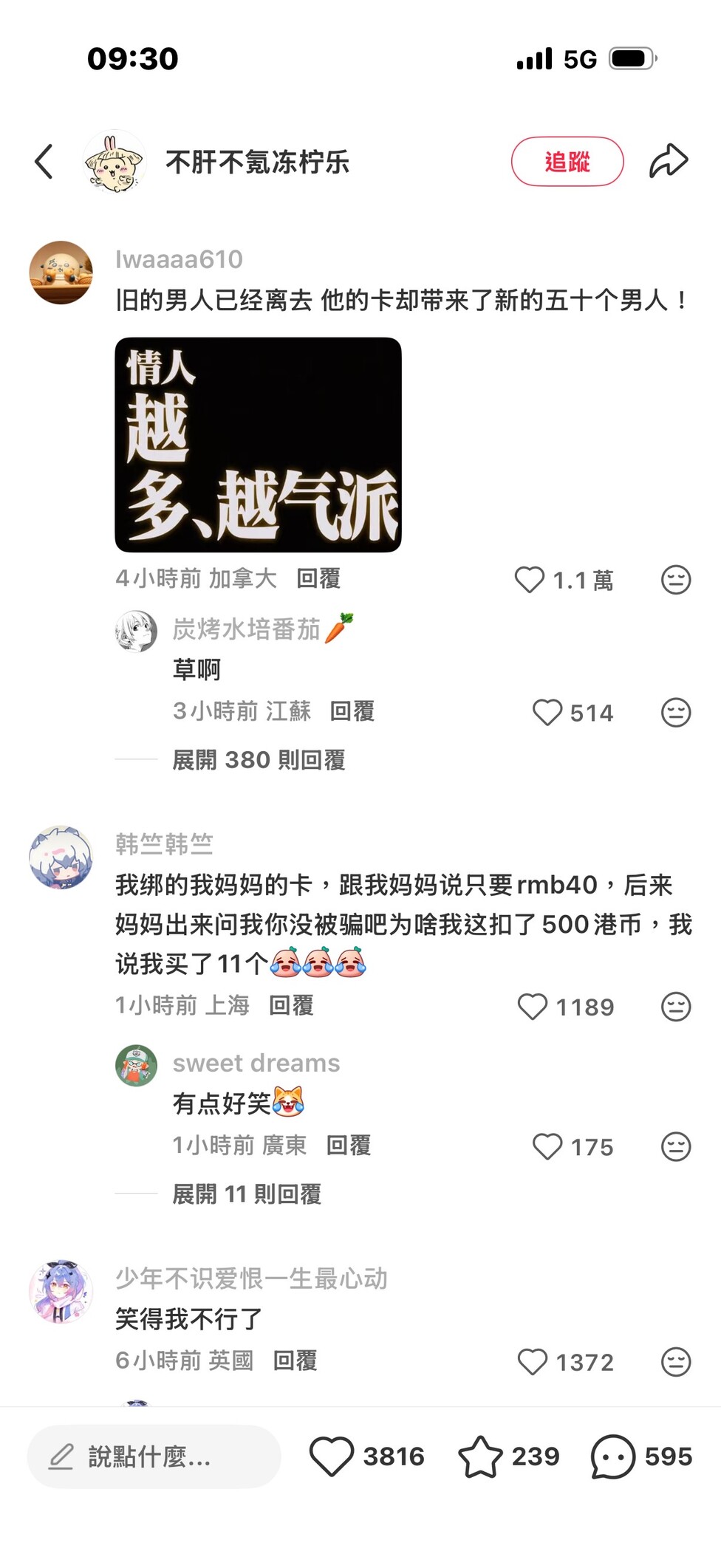Open 不肝不氪冻柠乐's profile avatar

coord(114,162)
